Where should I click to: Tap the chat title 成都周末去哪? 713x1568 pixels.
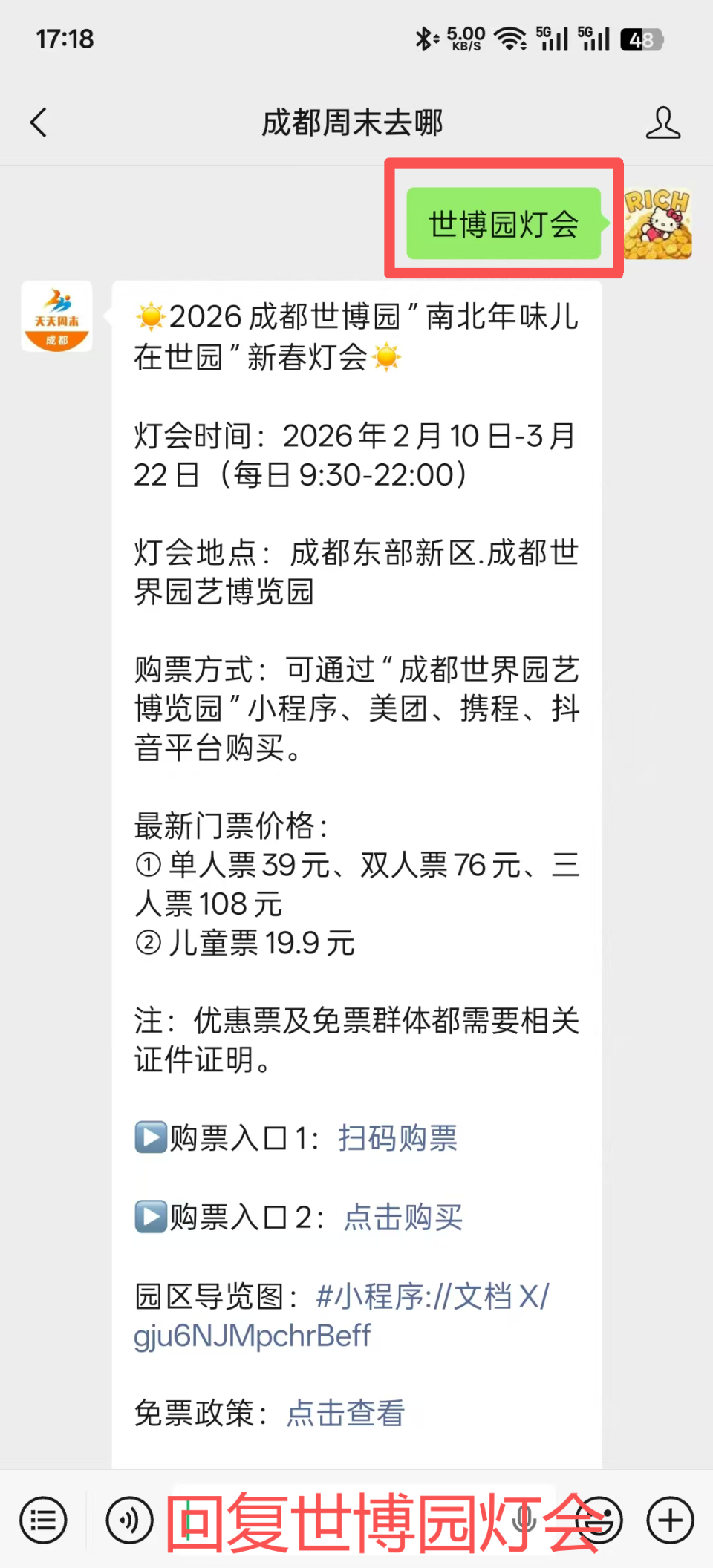click(354, 123)
